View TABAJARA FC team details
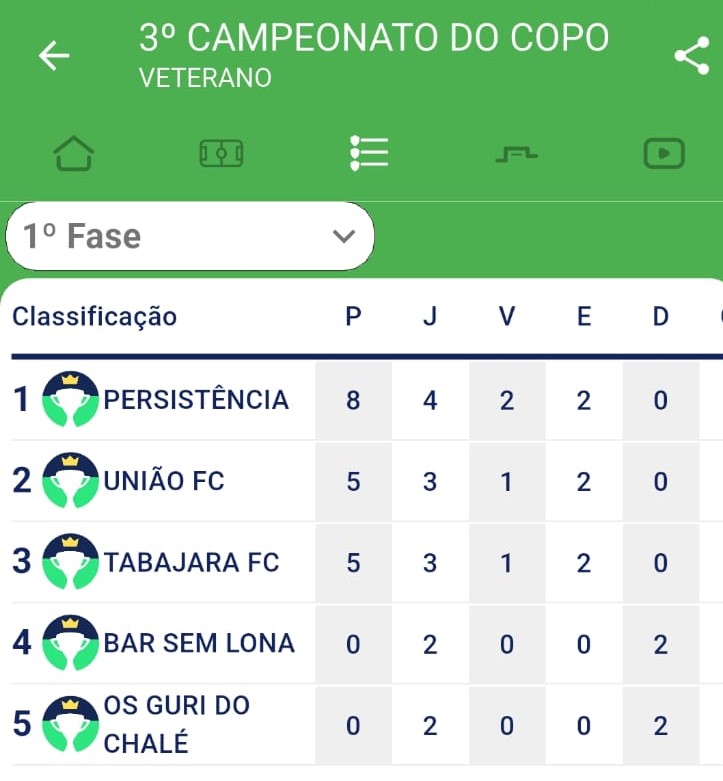 pos(178,563)
